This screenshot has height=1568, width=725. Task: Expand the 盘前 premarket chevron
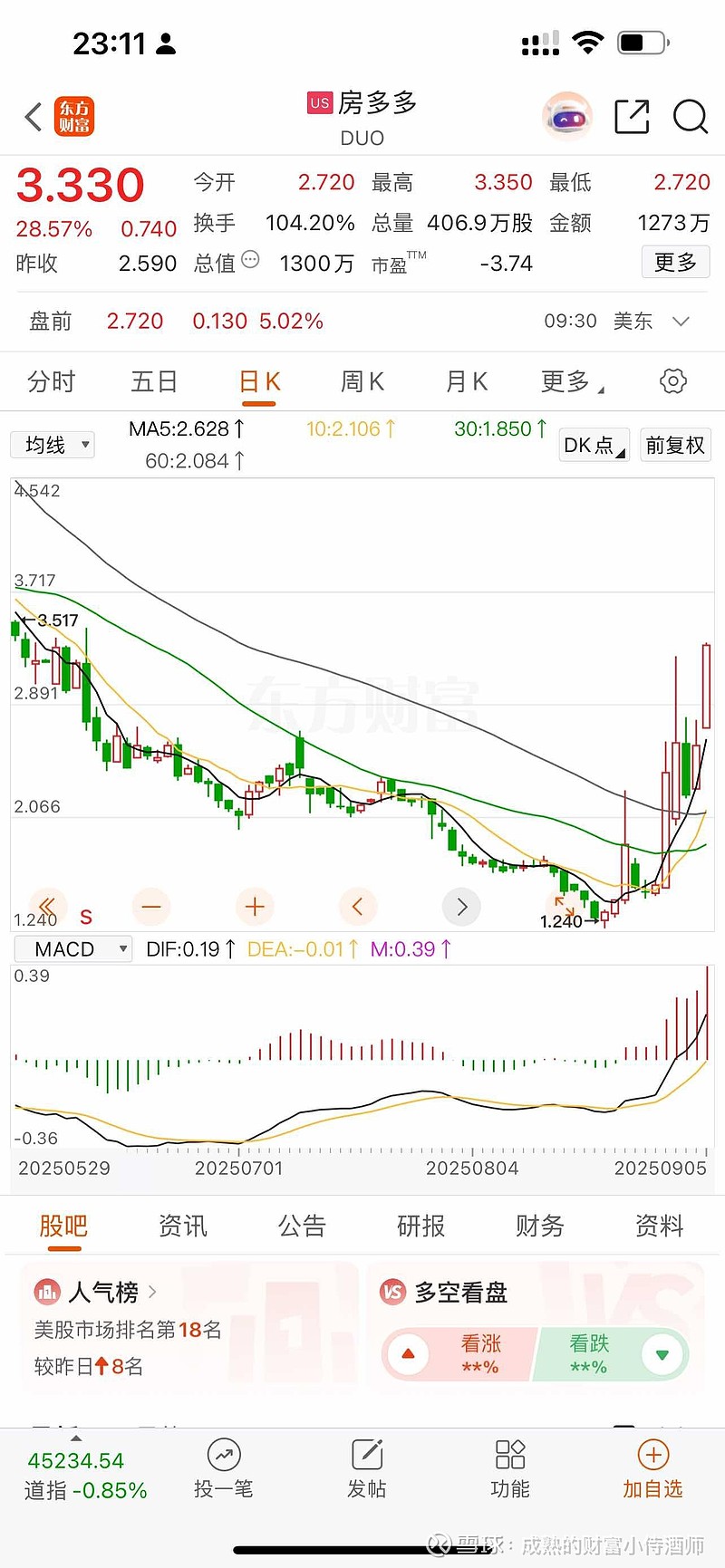click(x=681, y=322)
